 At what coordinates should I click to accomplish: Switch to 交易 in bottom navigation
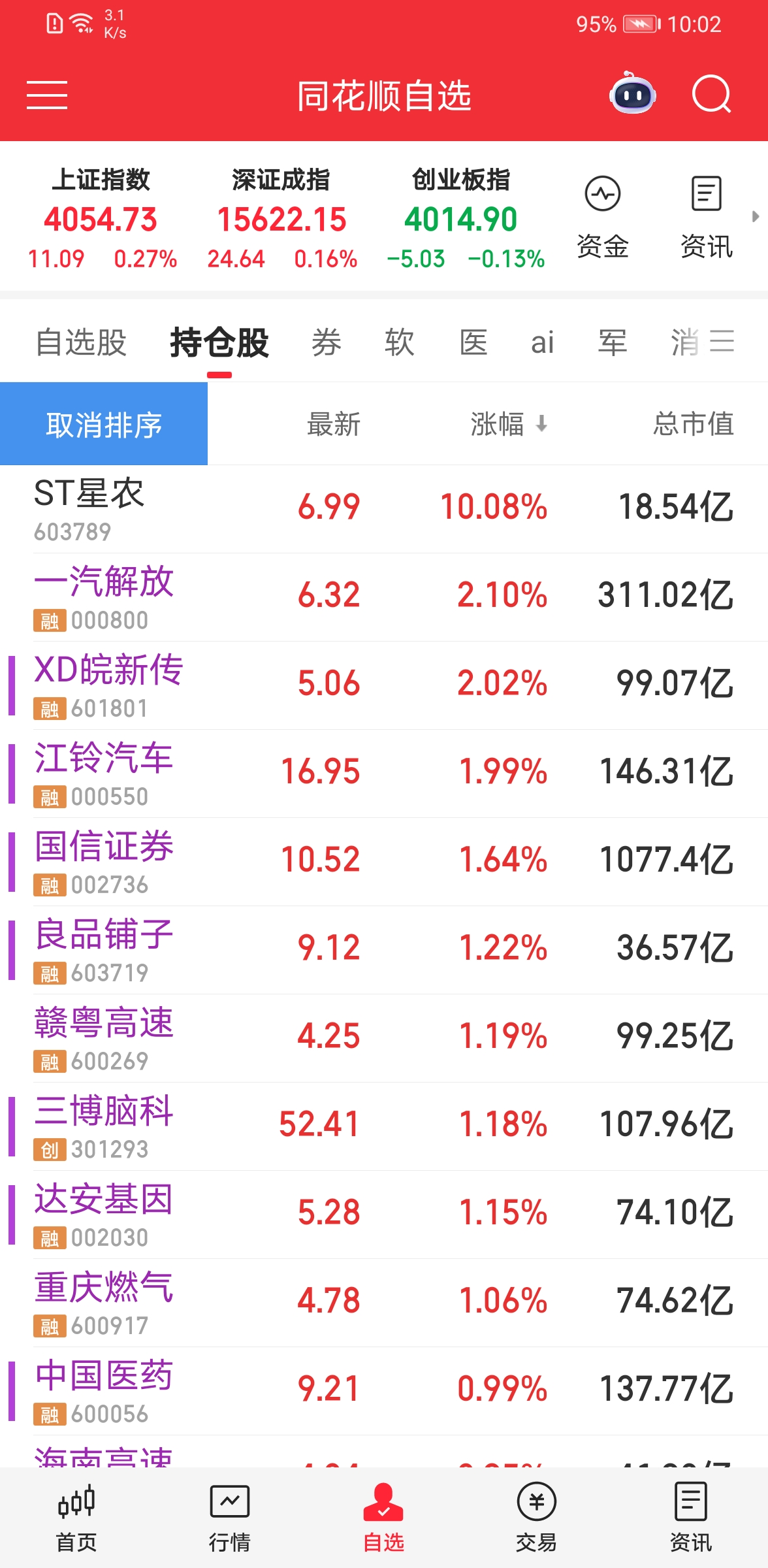click(537, 1518)
